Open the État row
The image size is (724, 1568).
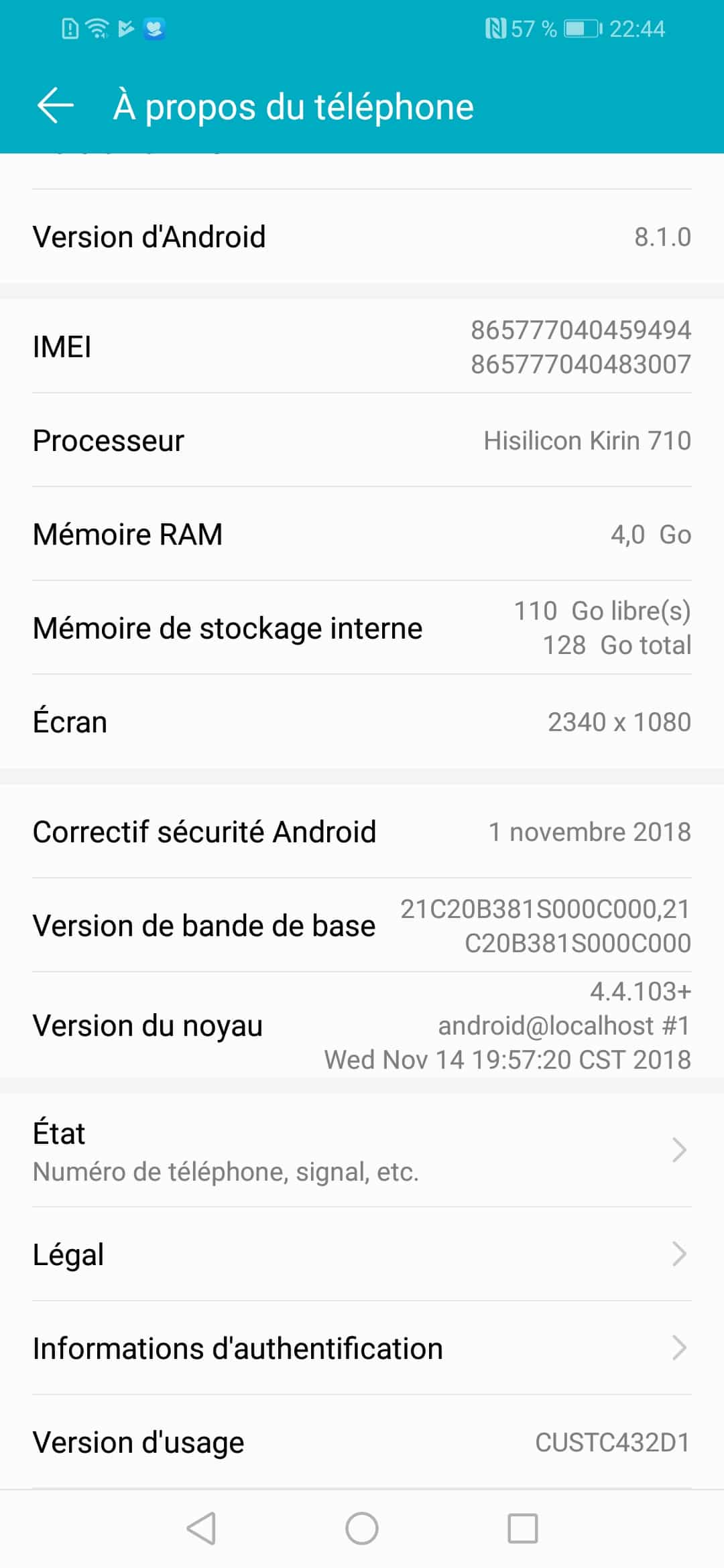tap(362, 1150)
